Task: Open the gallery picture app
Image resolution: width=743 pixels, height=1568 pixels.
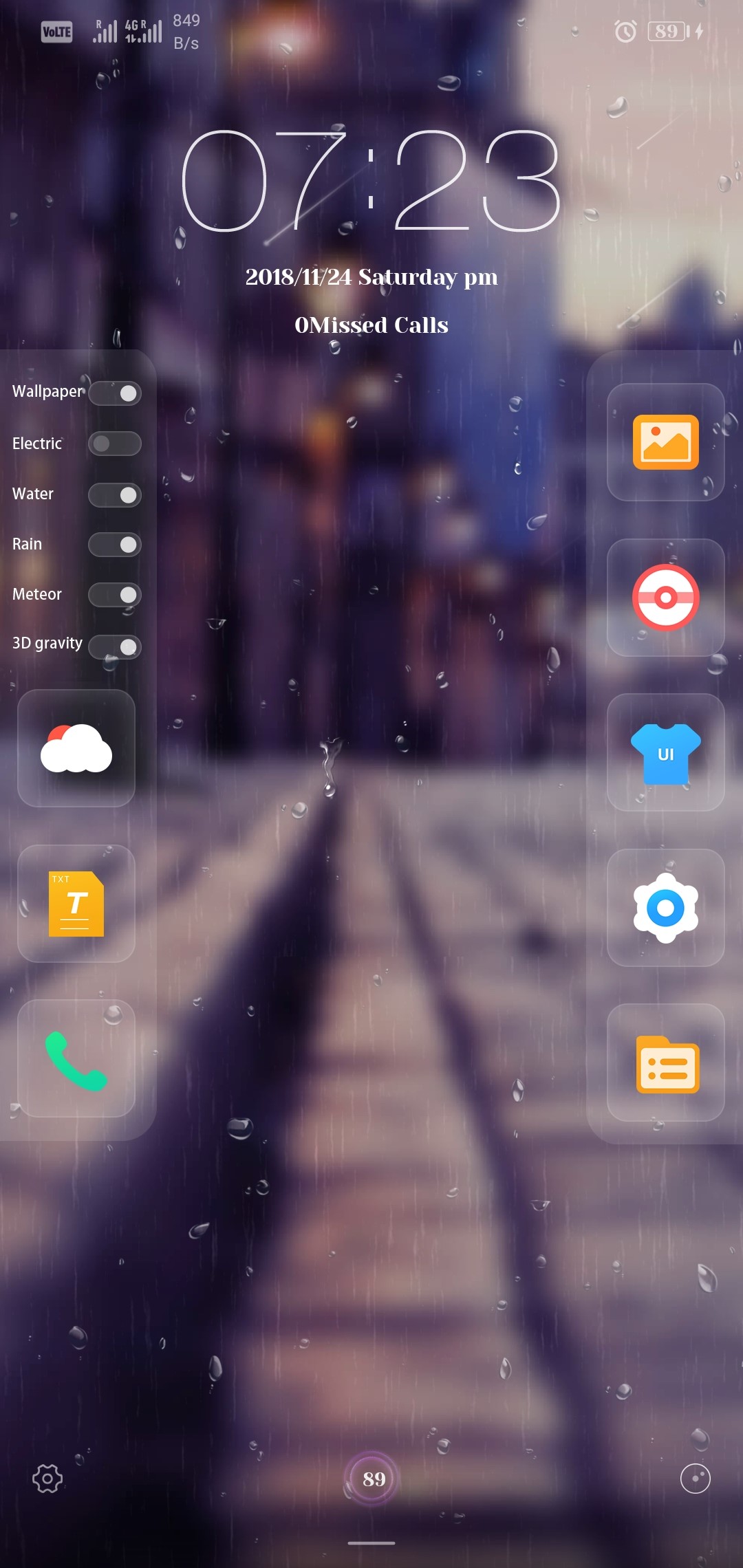Action: 665,442
